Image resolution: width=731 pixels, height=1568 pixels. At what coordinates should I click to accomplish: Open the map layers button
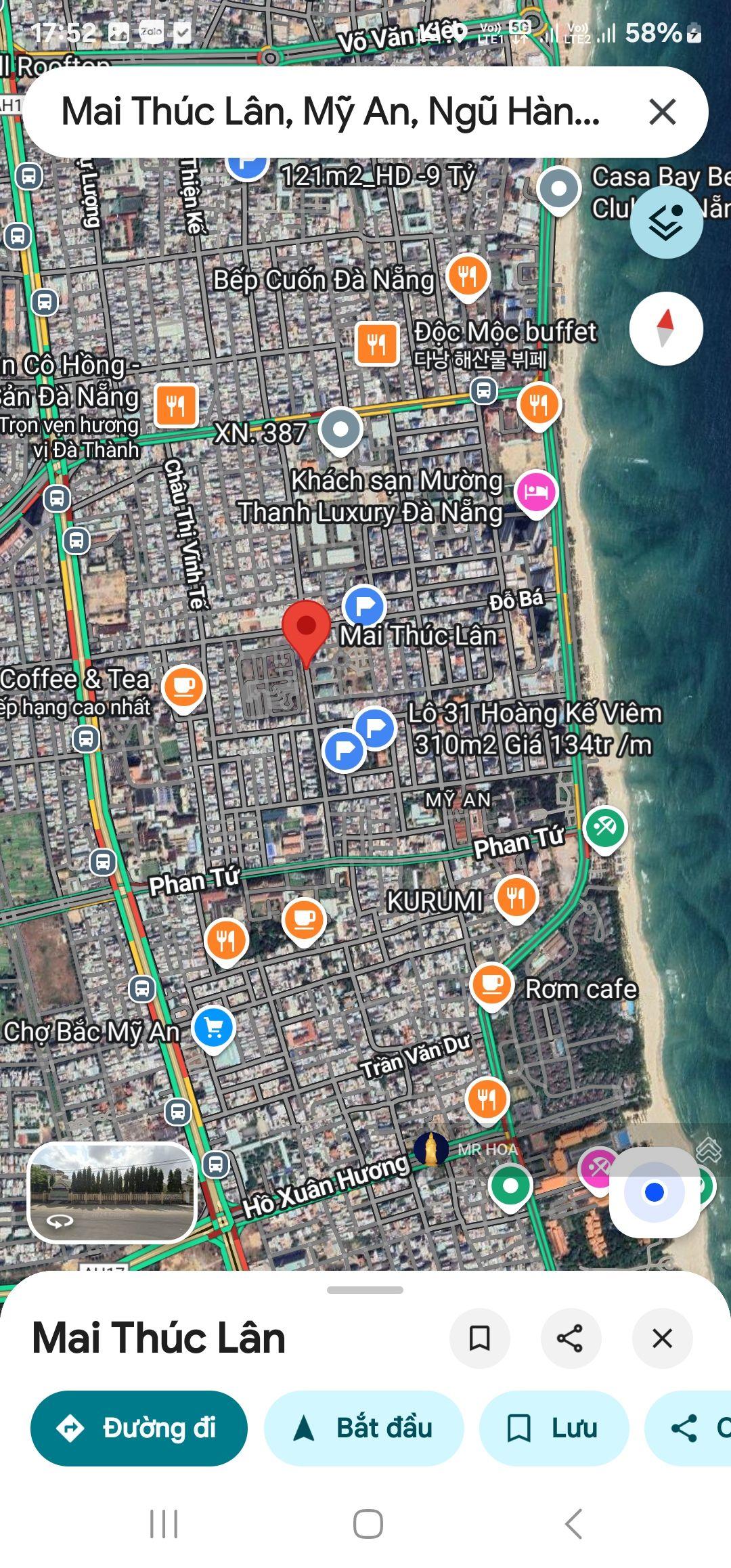click(x=666, y=221)
